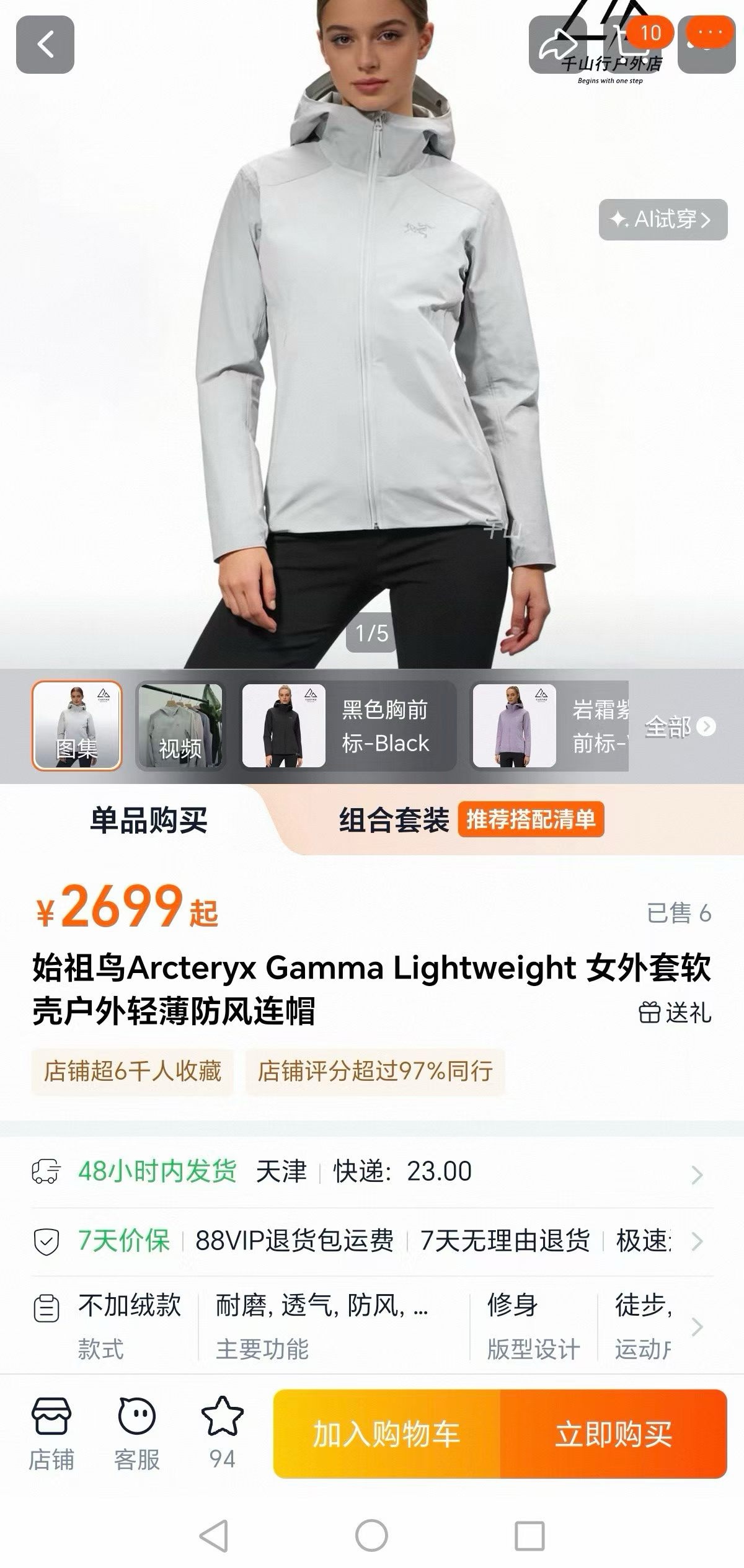Choose the 岩霜紫 purple color option

click(x=549, y=725)
